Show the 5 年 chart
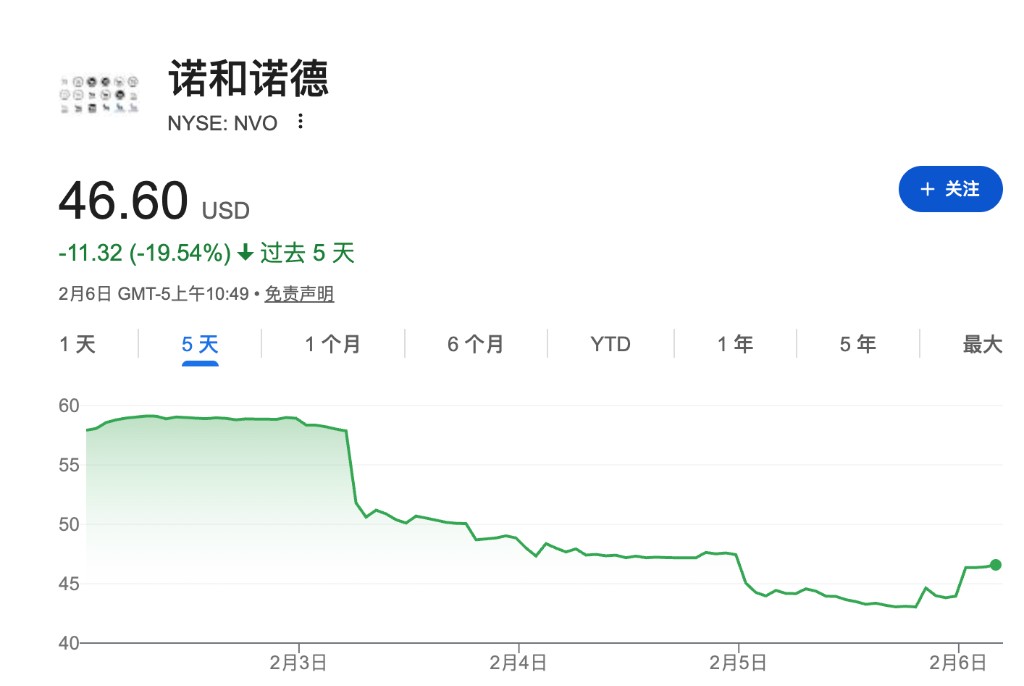1024x686 pixels. point(858,344)
